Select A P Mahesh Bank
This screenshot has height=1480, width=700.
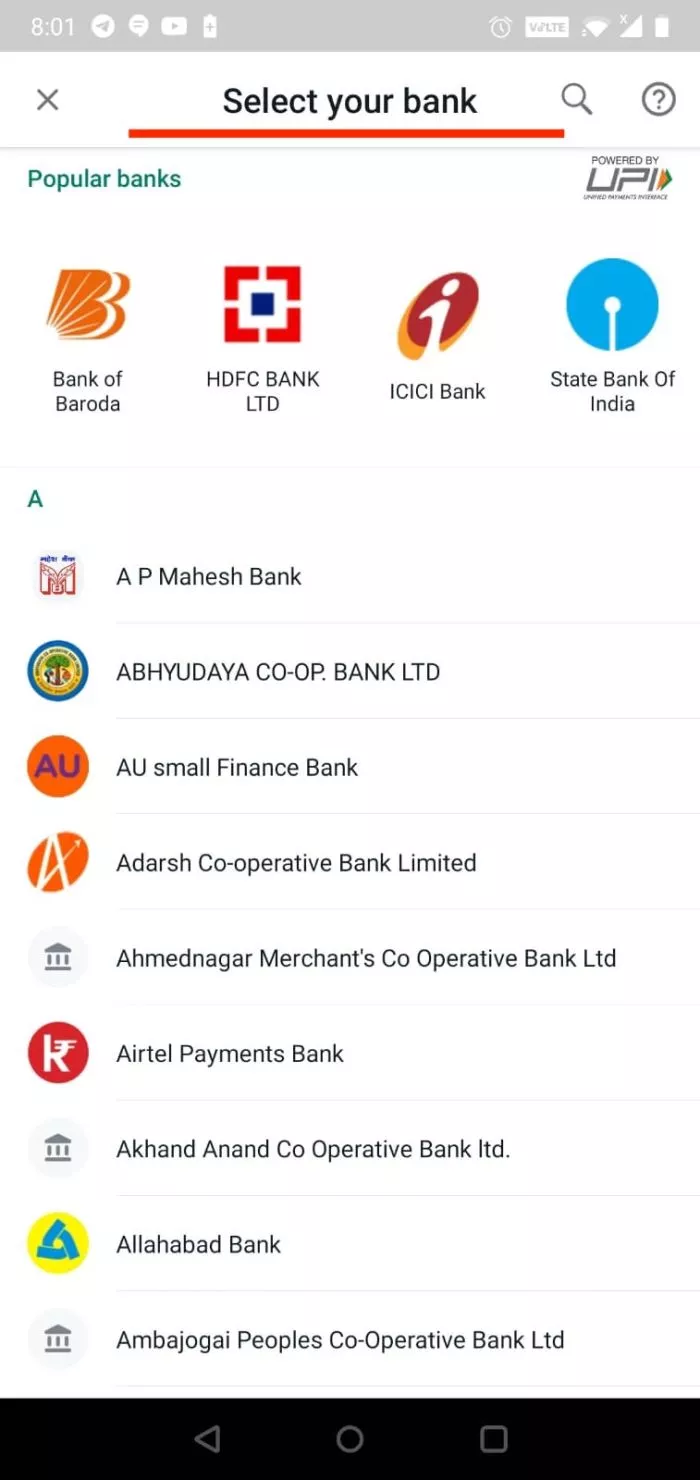point(350,577)
